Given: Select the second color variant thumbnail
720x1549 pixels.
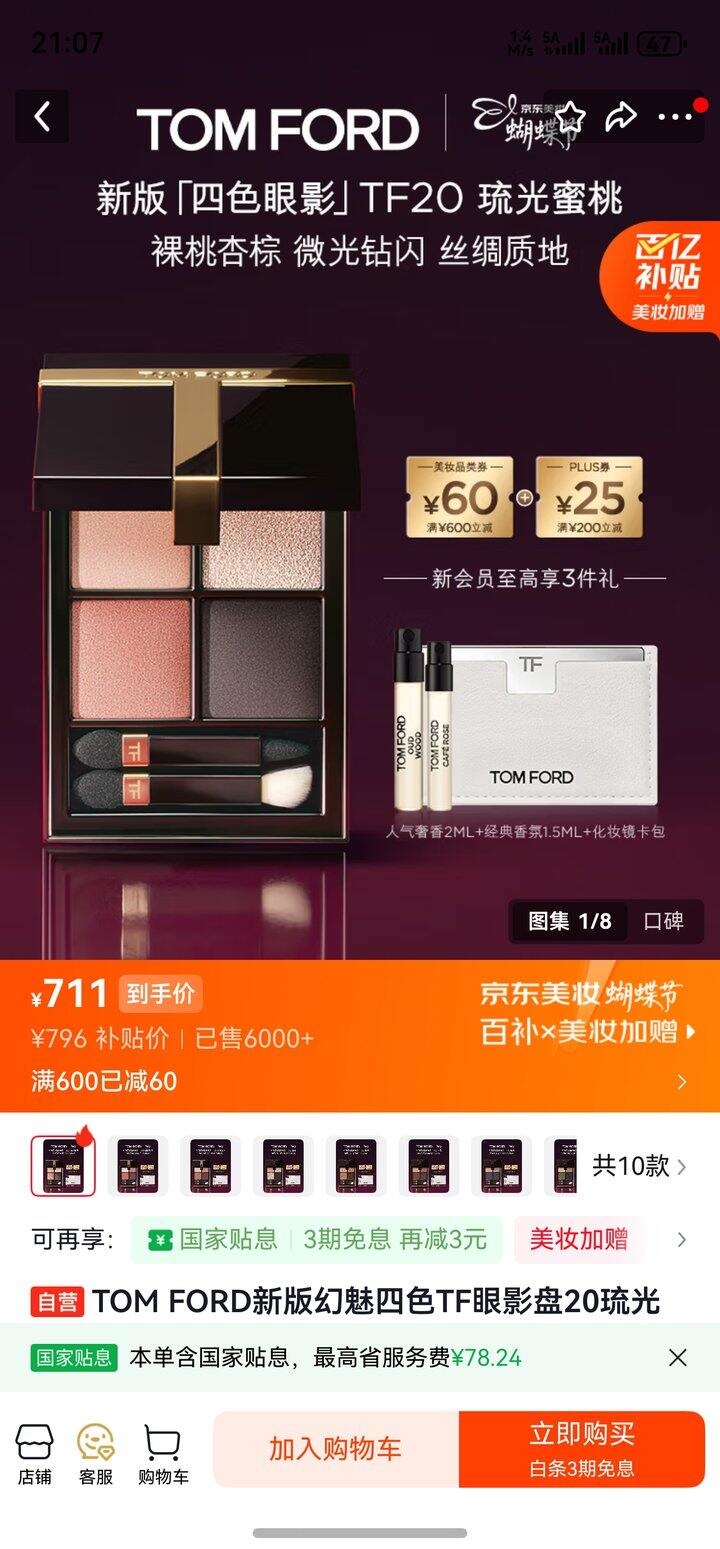Looking at the screenshot, I should [137, 1166].
